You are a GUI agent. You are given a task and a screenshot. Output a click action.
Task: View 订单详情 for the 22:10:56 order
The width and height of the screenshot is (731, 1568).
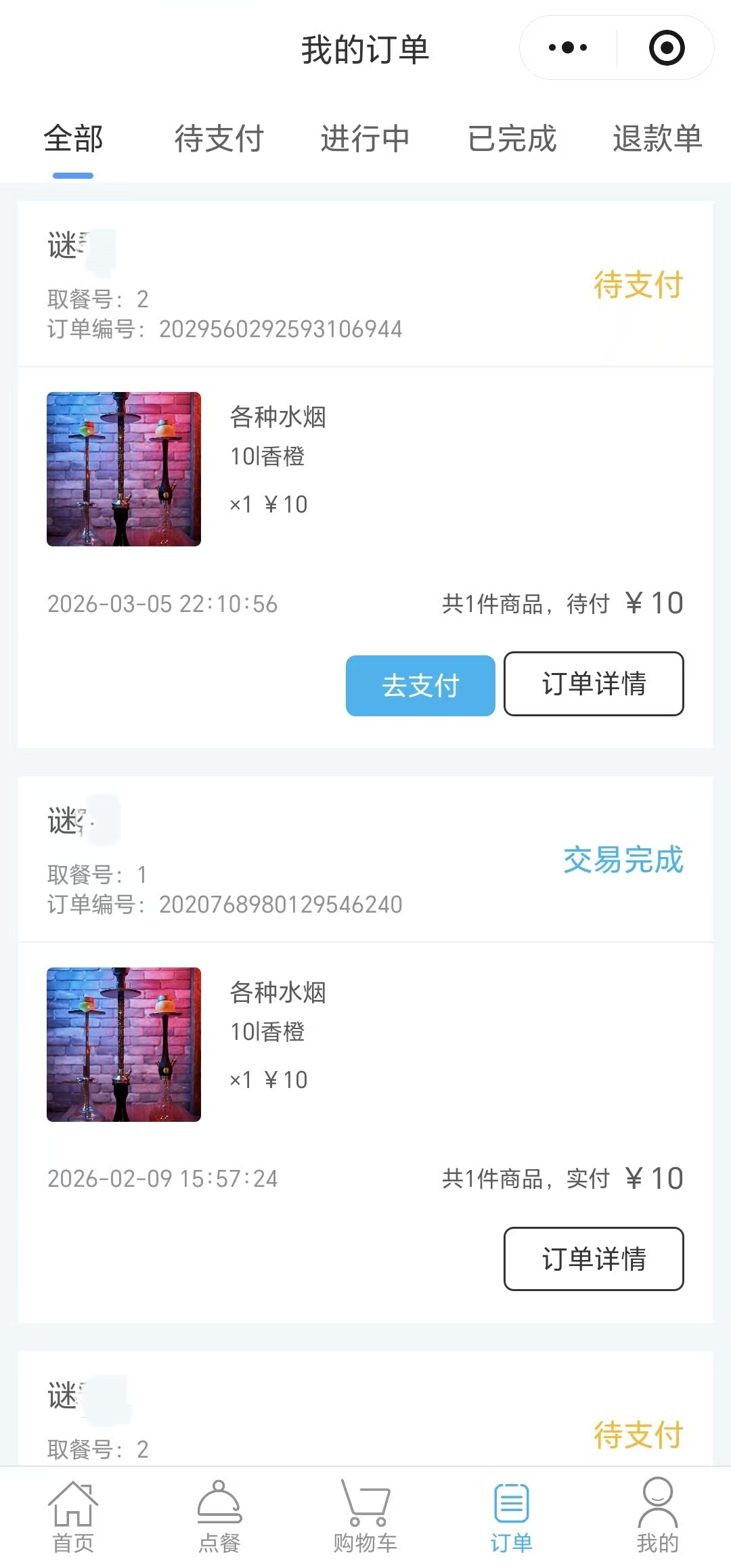pyautogui.click(x=594, y=684)
